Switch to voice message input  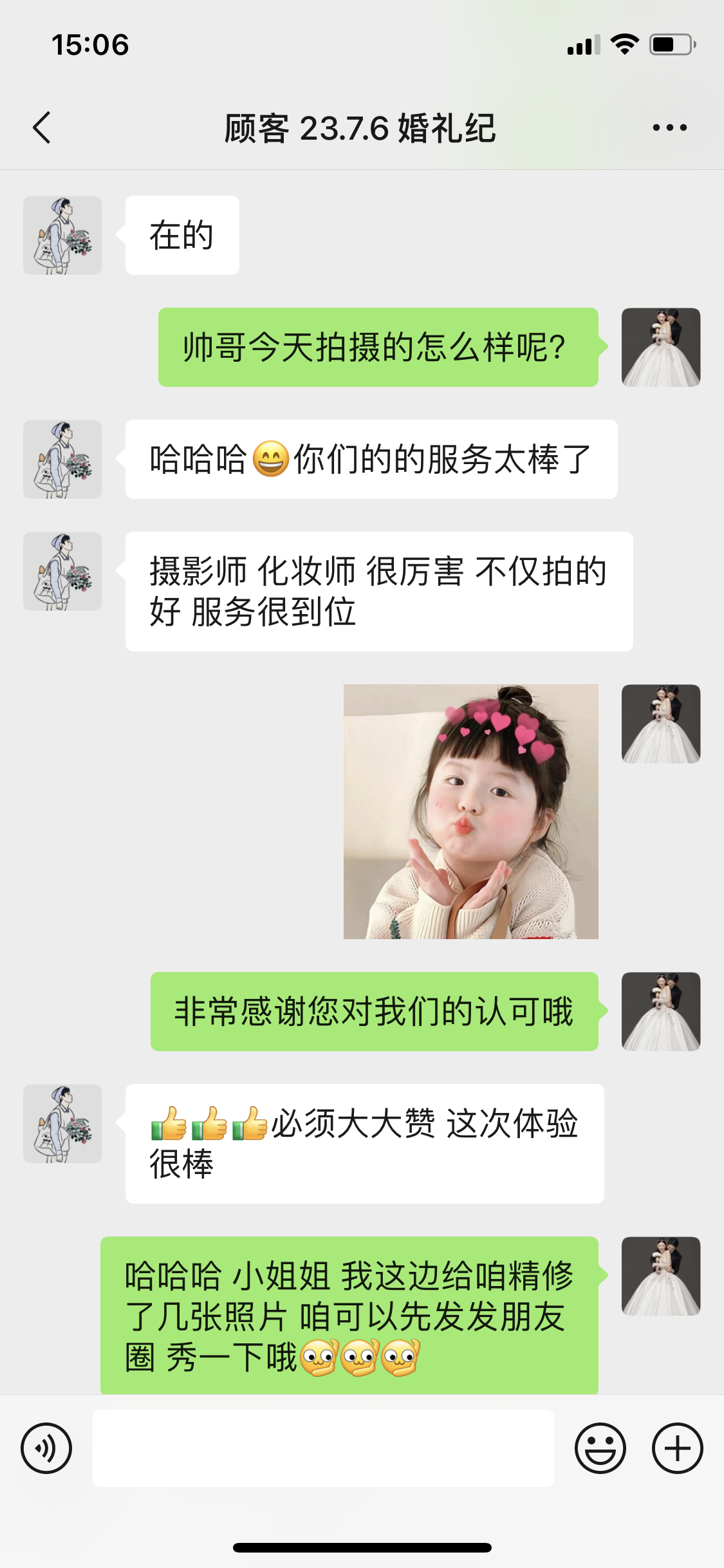coord(46,1448)
